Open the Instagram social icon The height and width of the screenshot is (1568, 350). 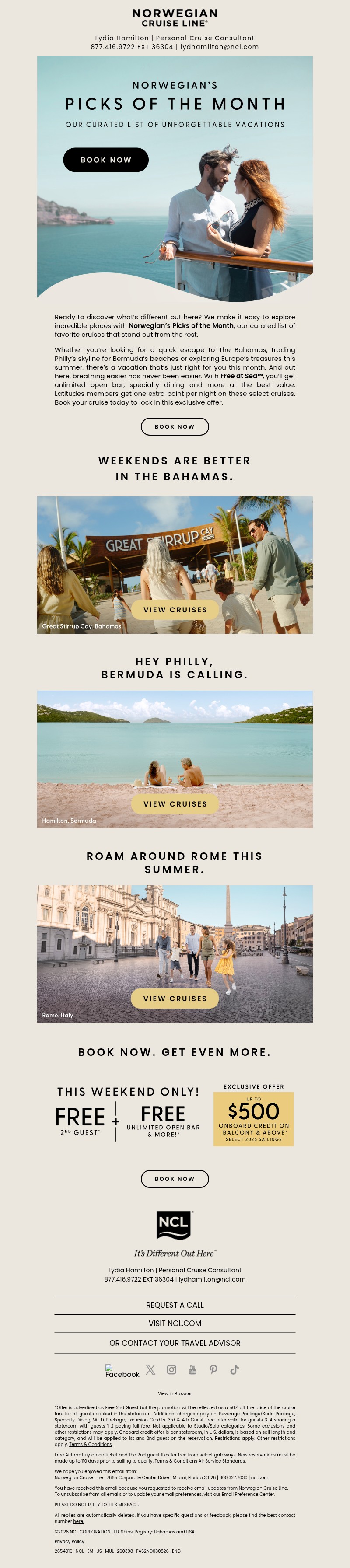click(x=171, y=1369)
